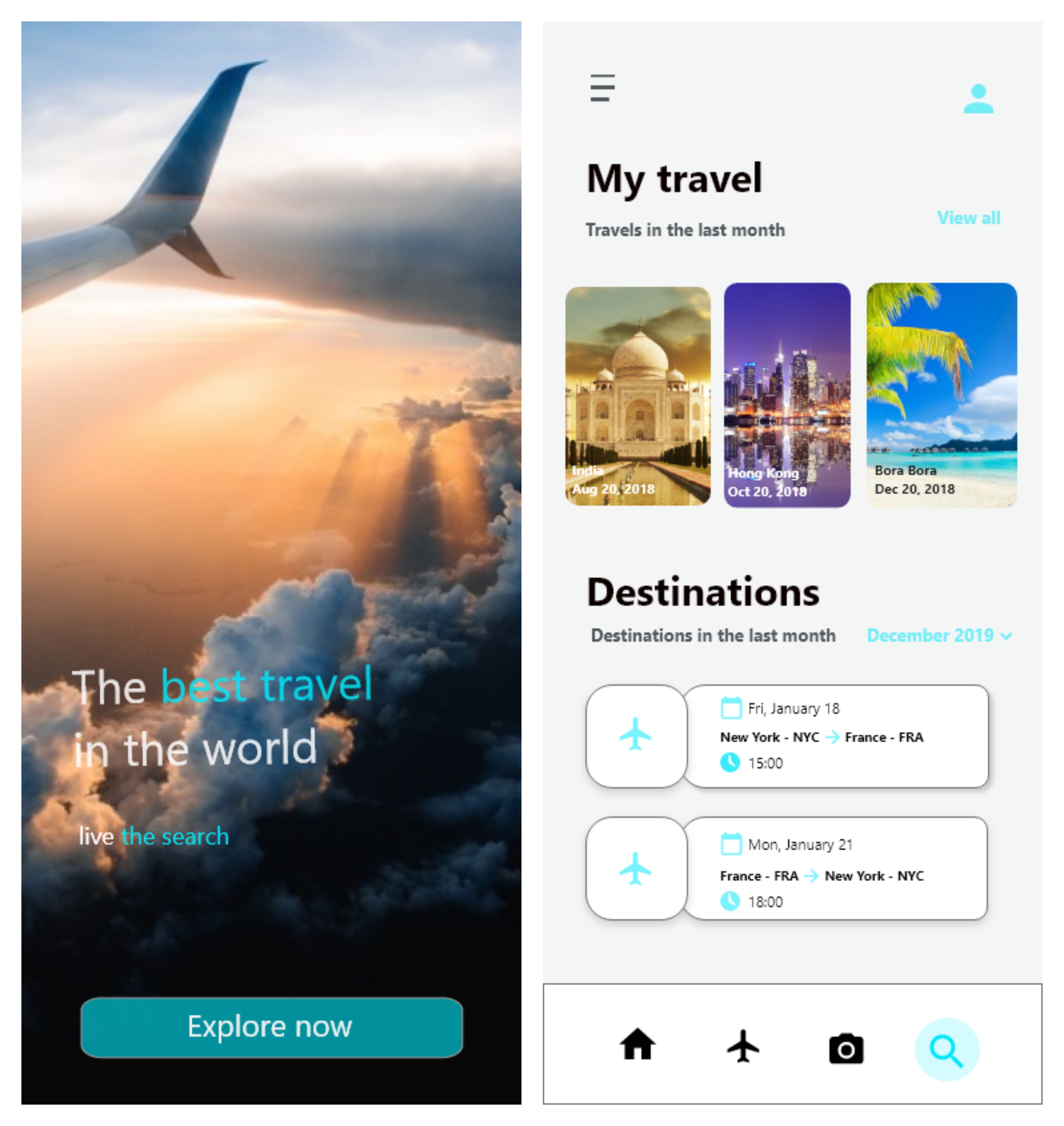1064x1126 pixels.
Task: Open the Hong Kong travel card
Action: click(787, 396)
